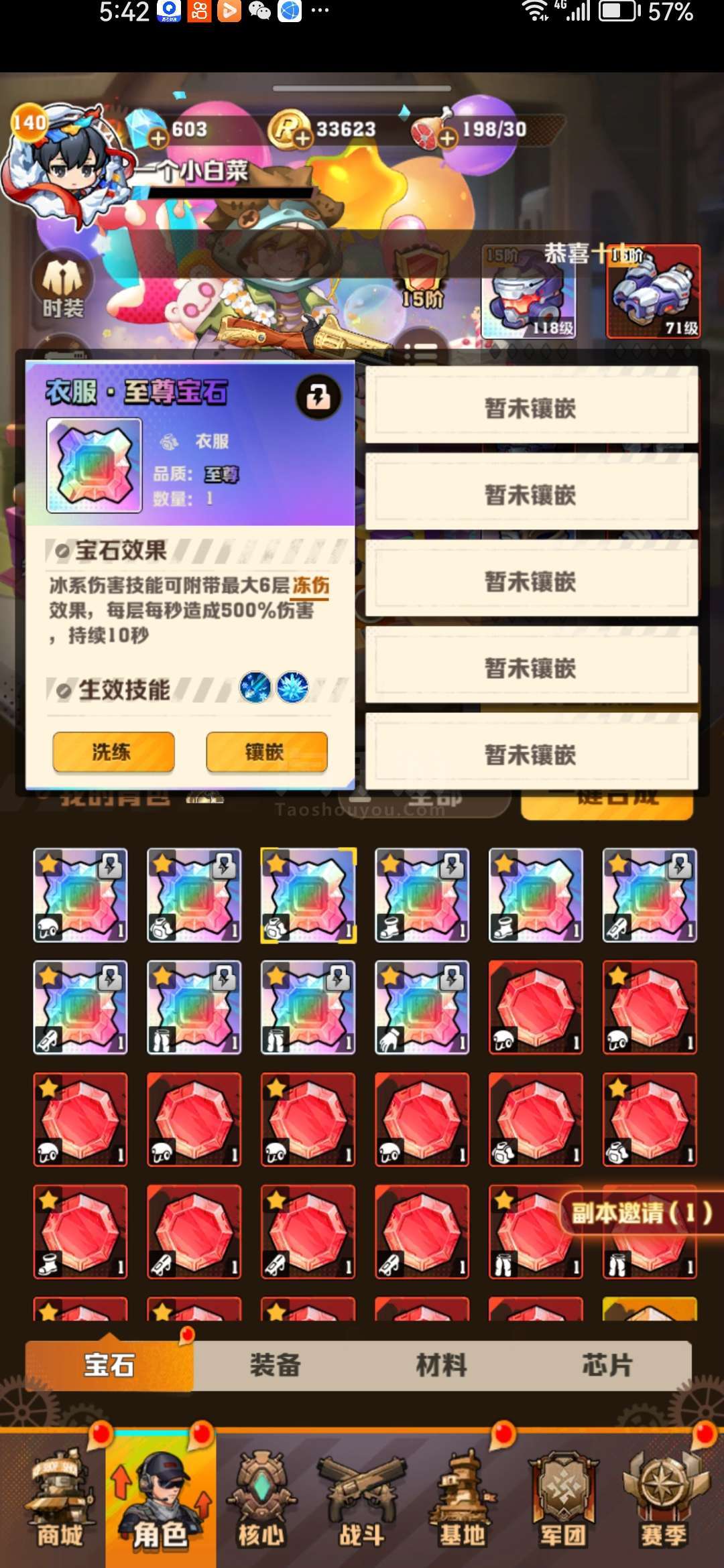Viewport: 724px width, 1568px height.
Task: Select the 宝石 tab
Action: pos(109,1364)
